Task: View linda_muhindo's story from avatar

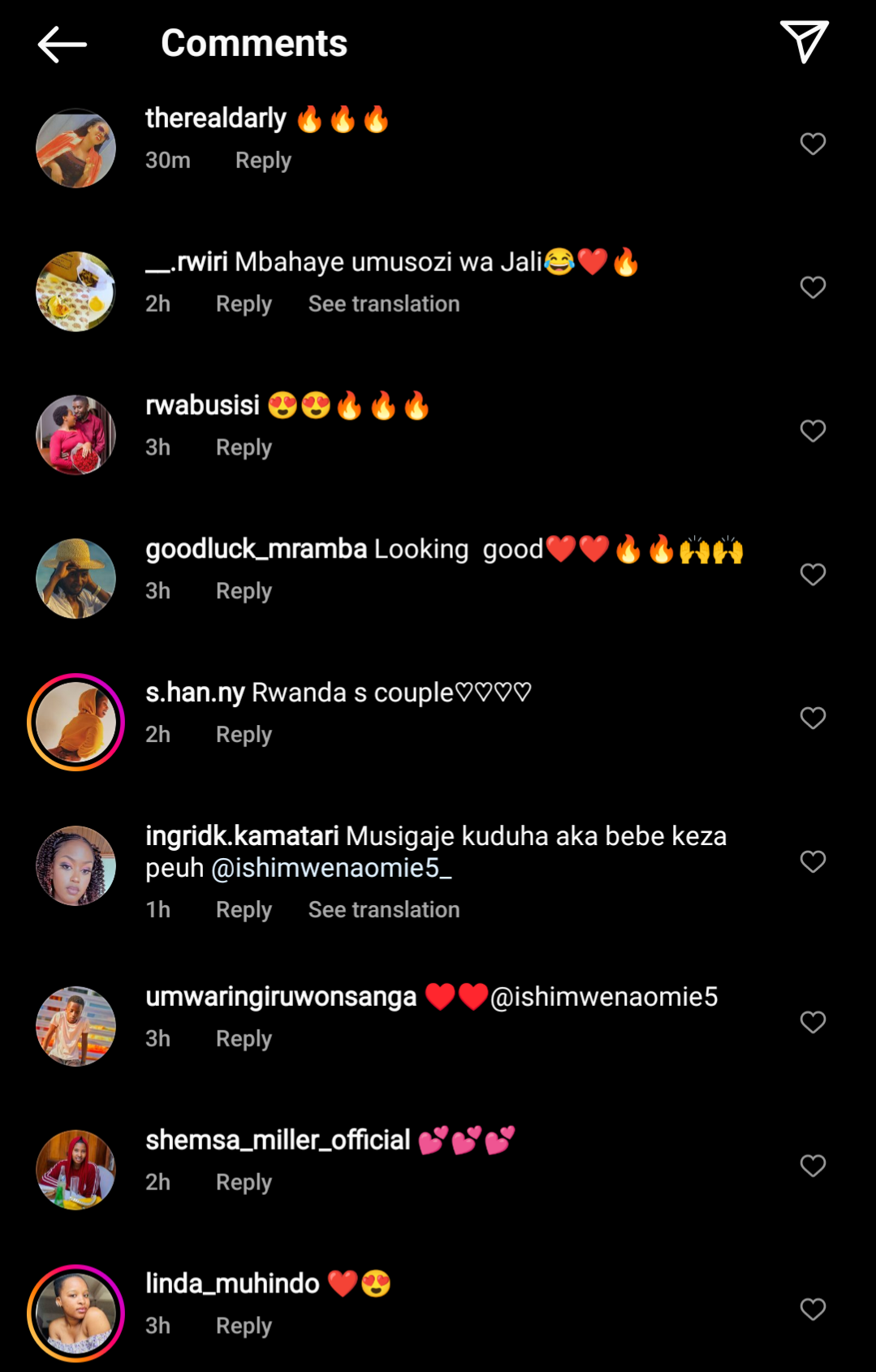Action: coord(76,1313)
